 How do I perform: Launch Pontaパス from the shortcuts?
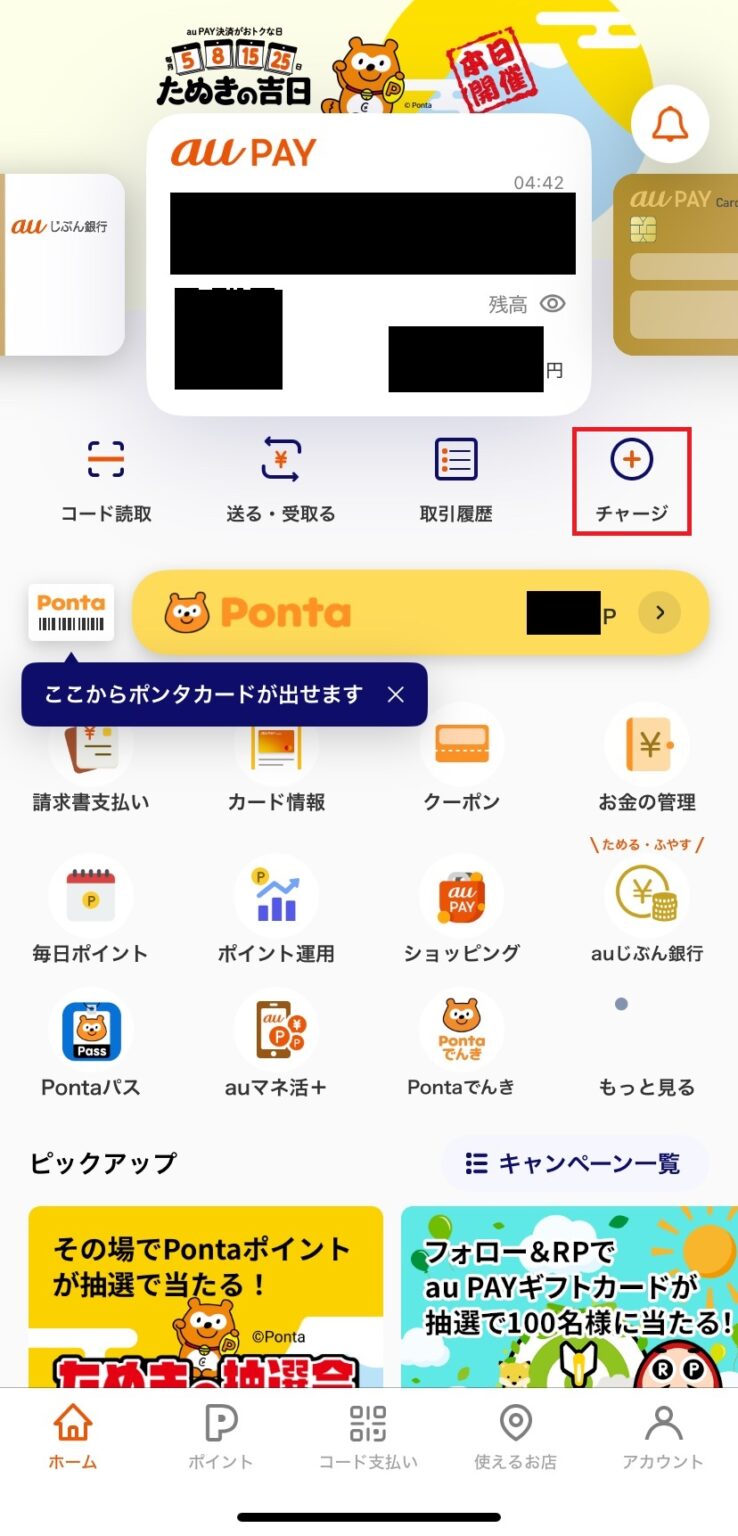[92, 1040]
